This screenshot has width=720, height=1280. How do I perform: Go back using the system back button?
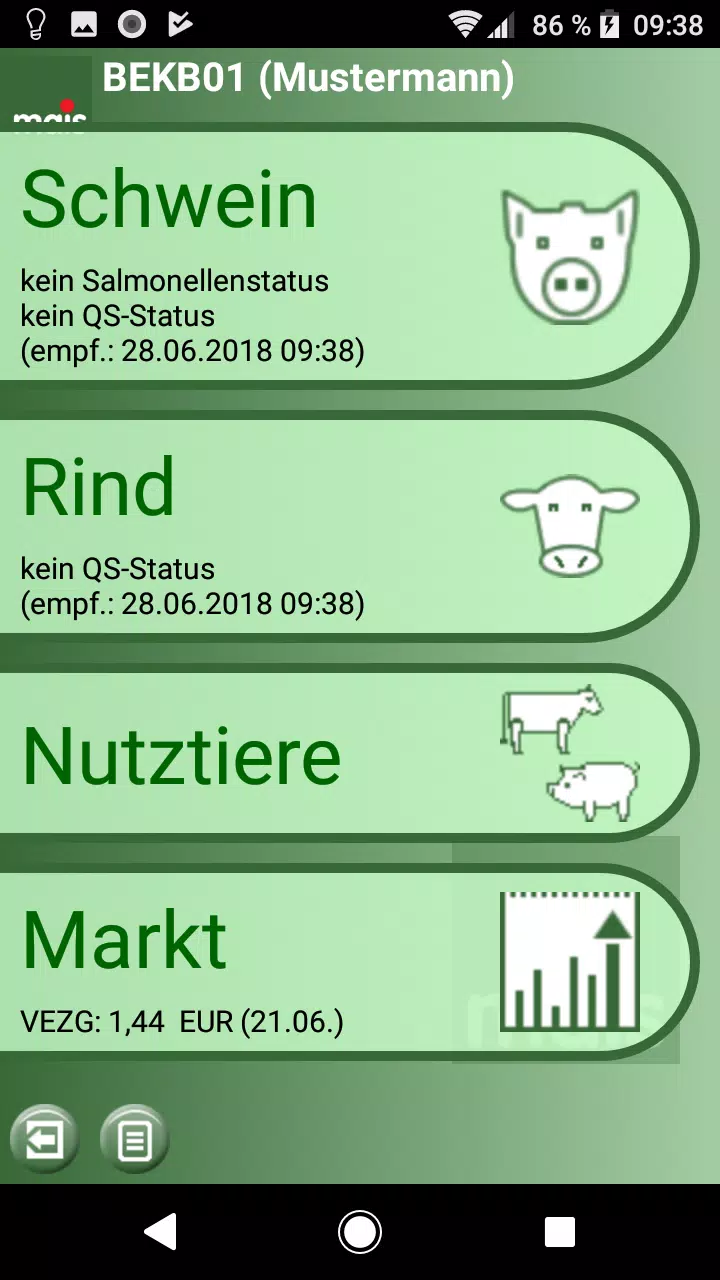click(x=161, y=1232)
